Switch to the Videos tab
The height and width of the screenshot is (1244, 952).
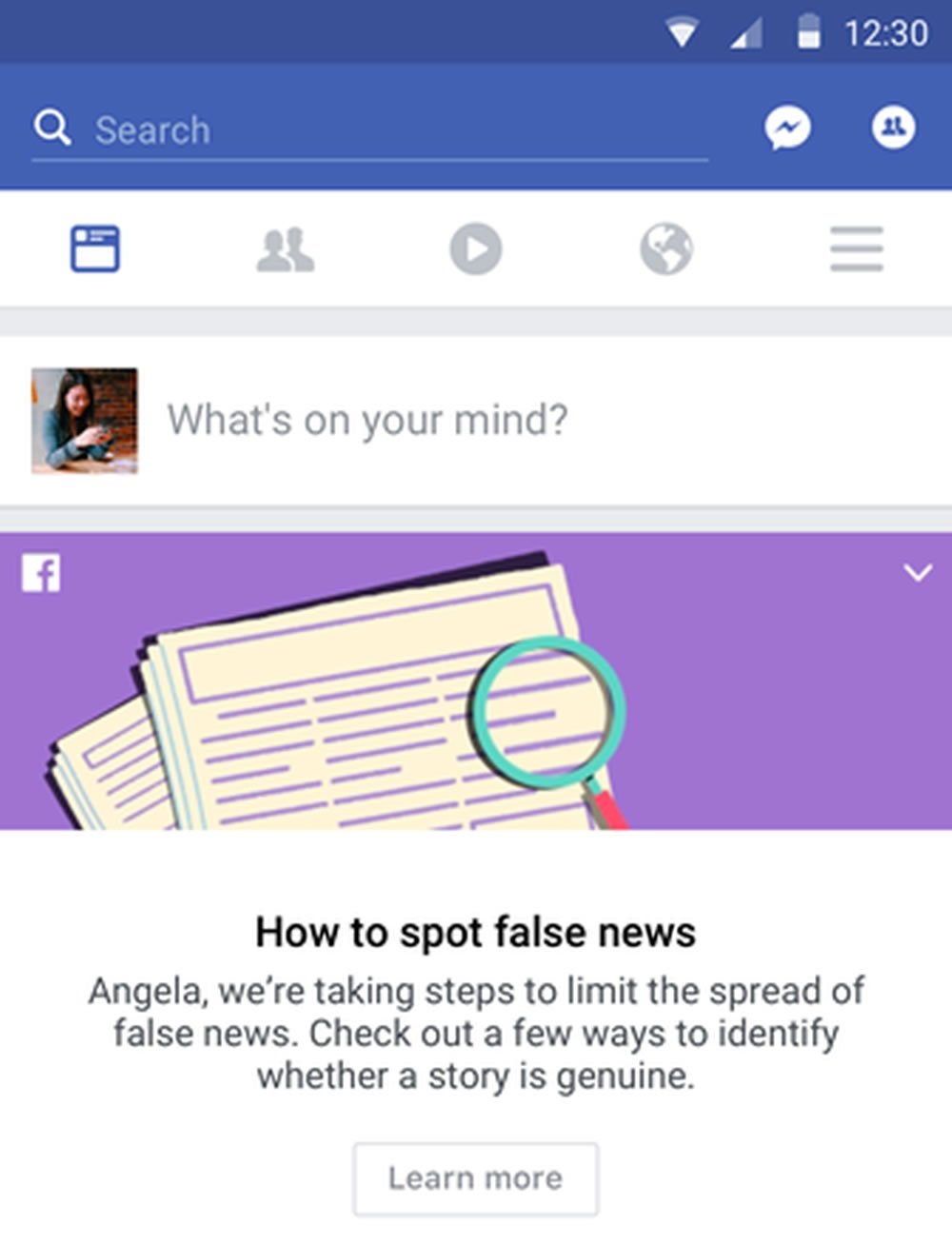[x=475, y=249]
